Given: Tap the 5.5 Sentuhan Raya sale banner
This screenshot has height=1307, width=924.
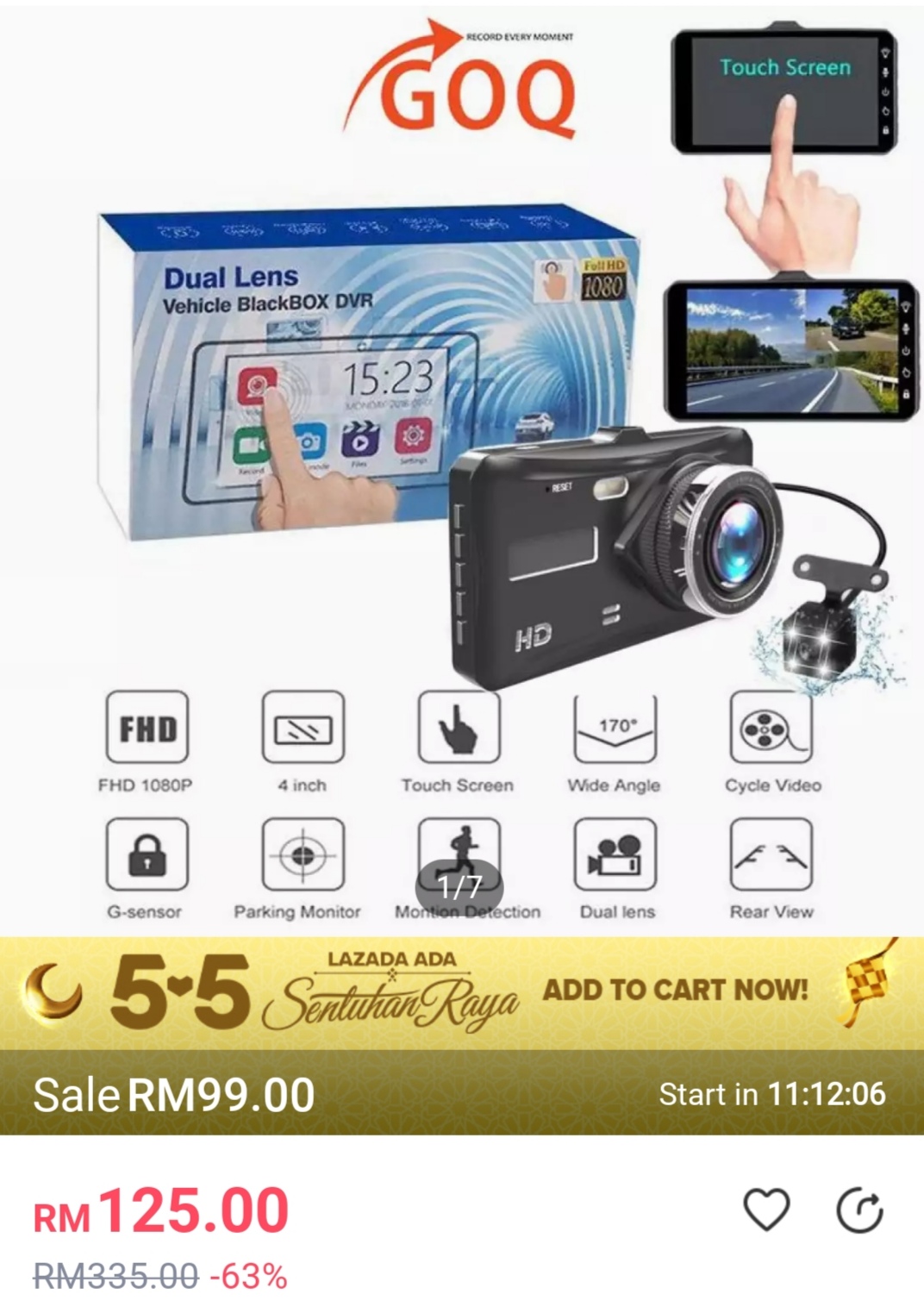Looking at the screenshot, I should click(462, 991).
